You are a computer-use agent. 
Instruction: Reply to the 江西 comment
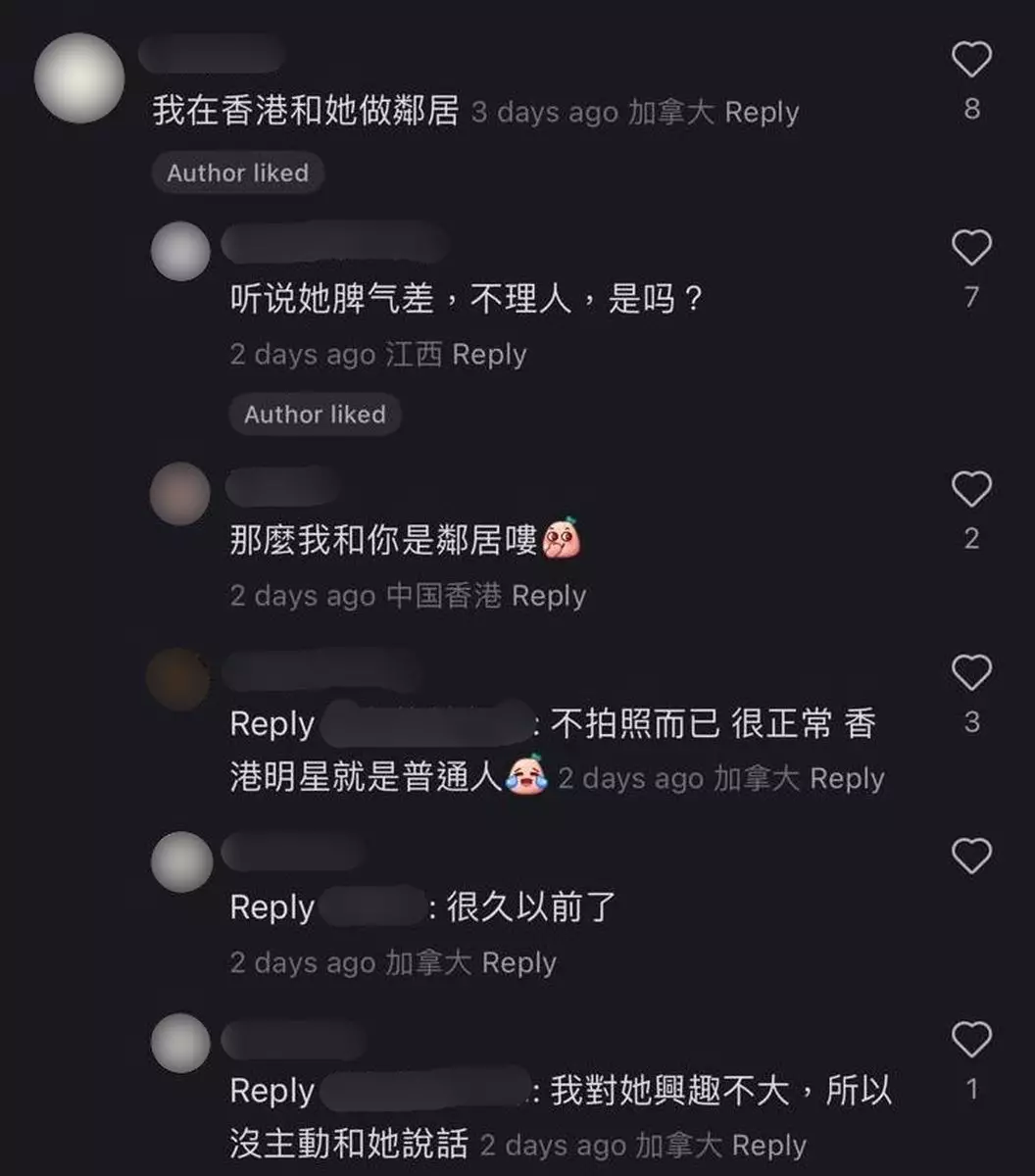(489, 355)
